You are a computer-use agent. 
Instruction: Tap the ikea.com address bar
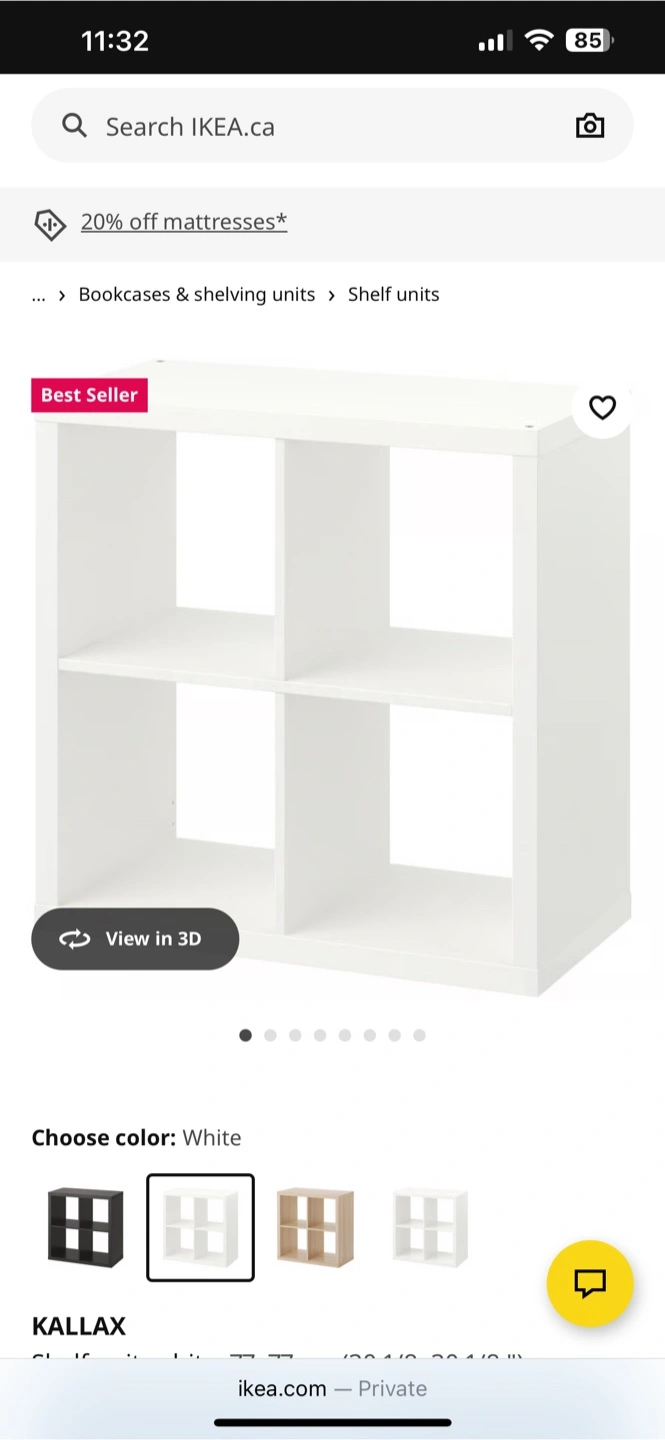pos(332,1389)
